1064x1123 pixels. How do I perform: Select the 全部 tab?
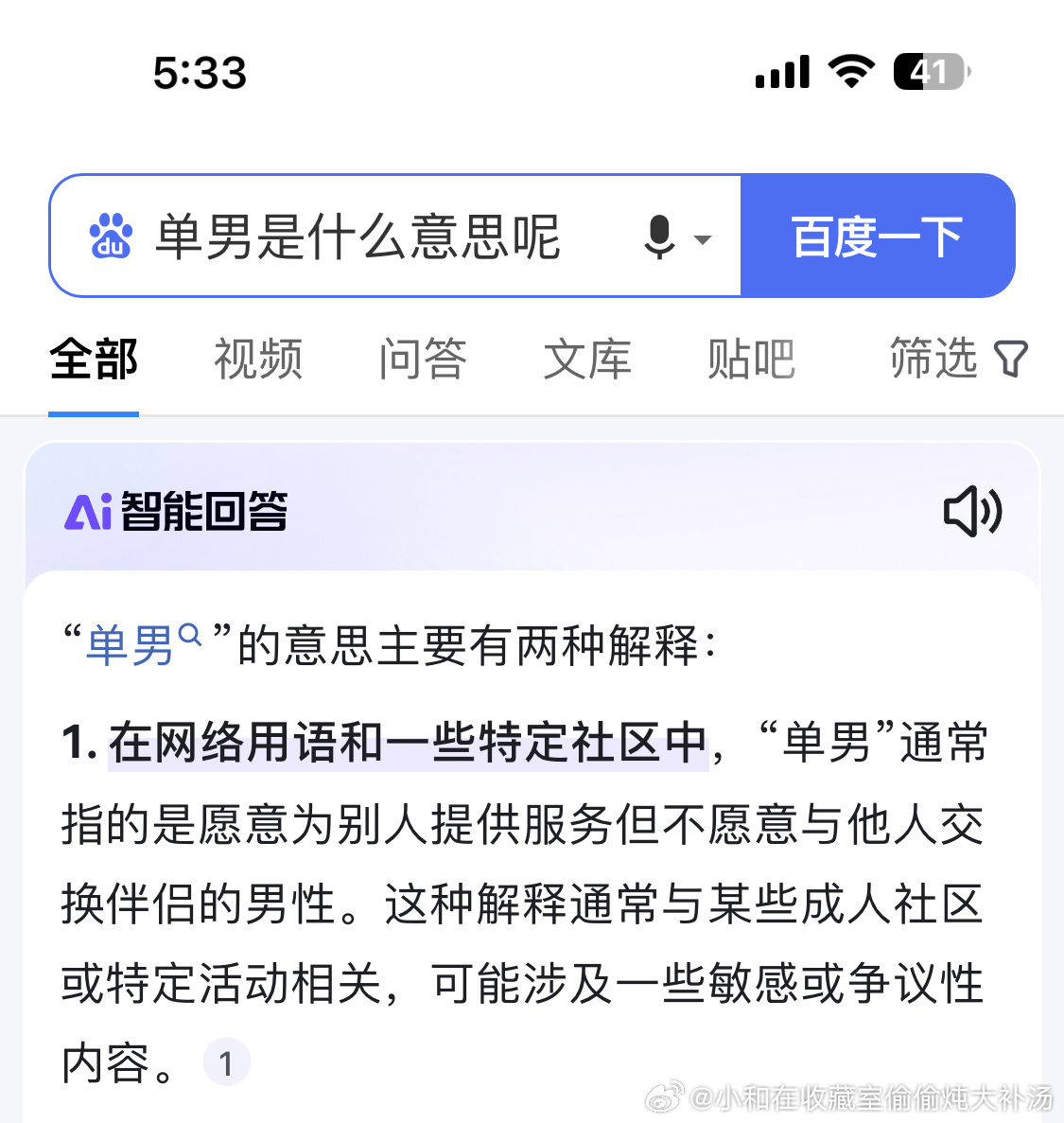coord(94,360)
